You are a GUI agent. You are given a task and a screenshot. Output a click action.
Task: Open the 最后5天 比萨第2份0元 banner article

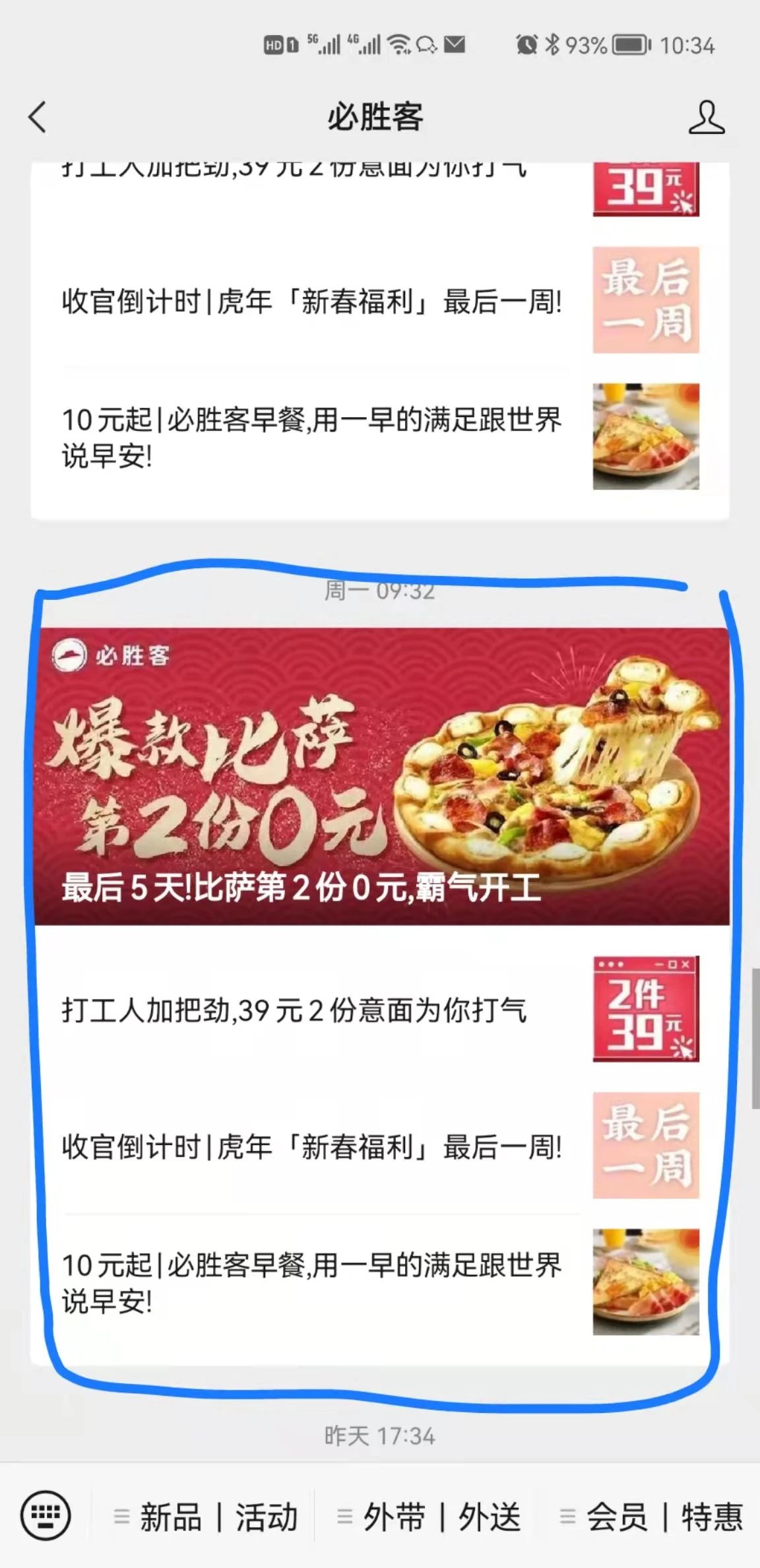(x=381, y=776)
